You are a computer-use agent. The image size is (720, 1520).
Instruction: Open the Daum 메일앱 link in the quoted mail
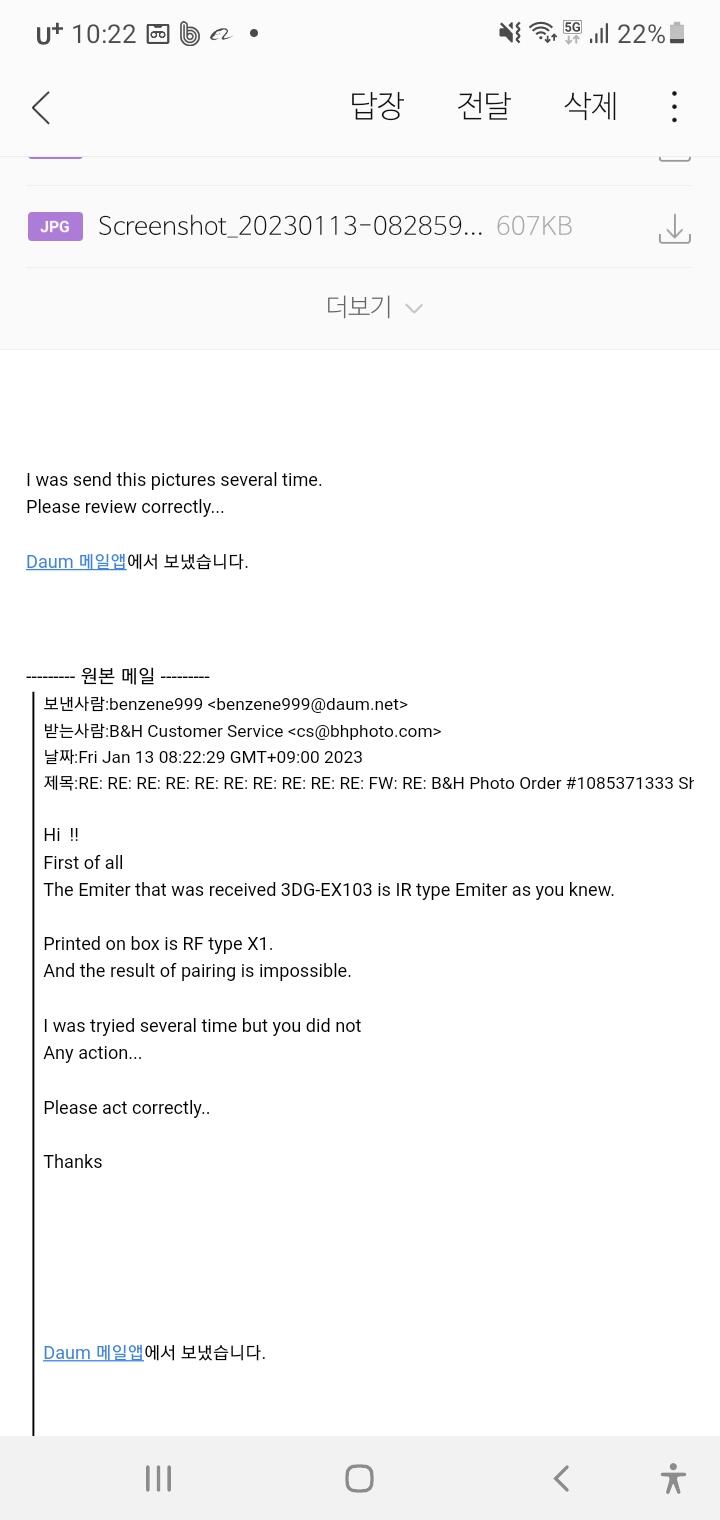[93, 1353]
